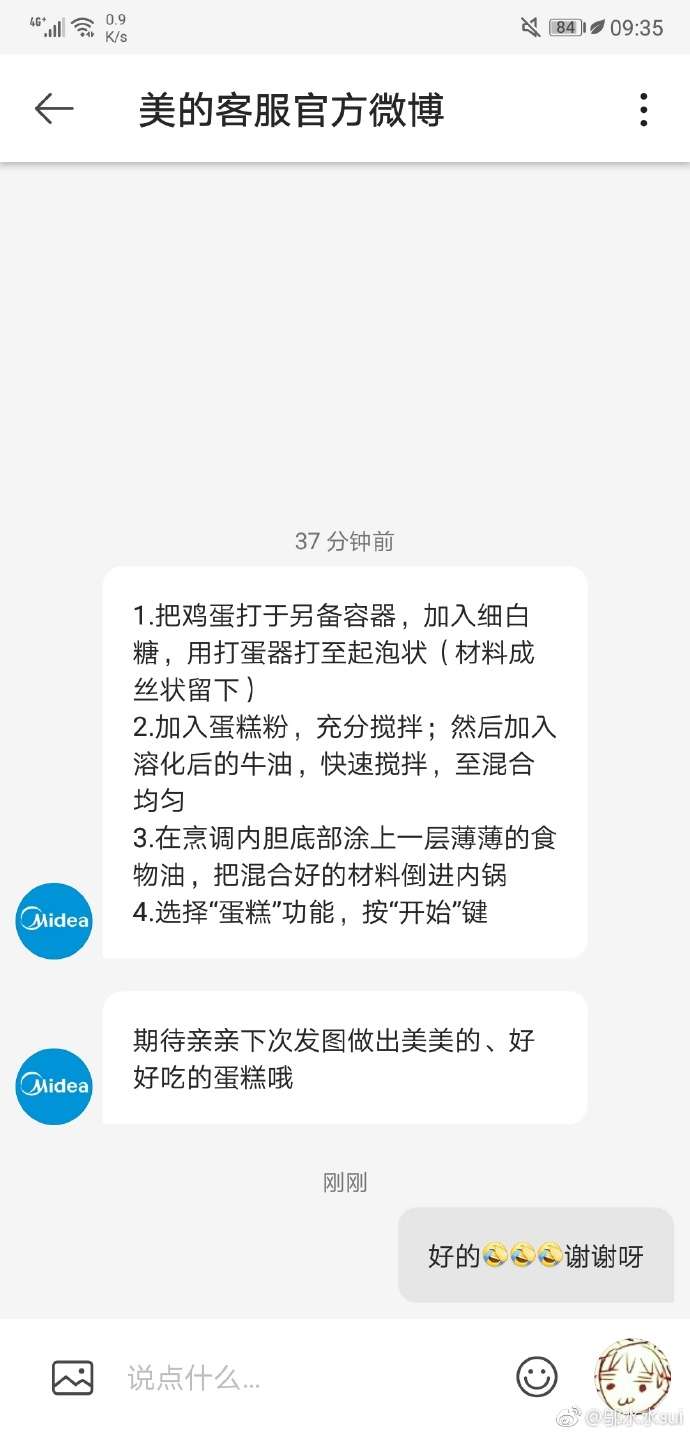This screenshot has height=1434, width=690.
Task: Open the three-dot overflow menu
Action: click(x=643, y=109)
